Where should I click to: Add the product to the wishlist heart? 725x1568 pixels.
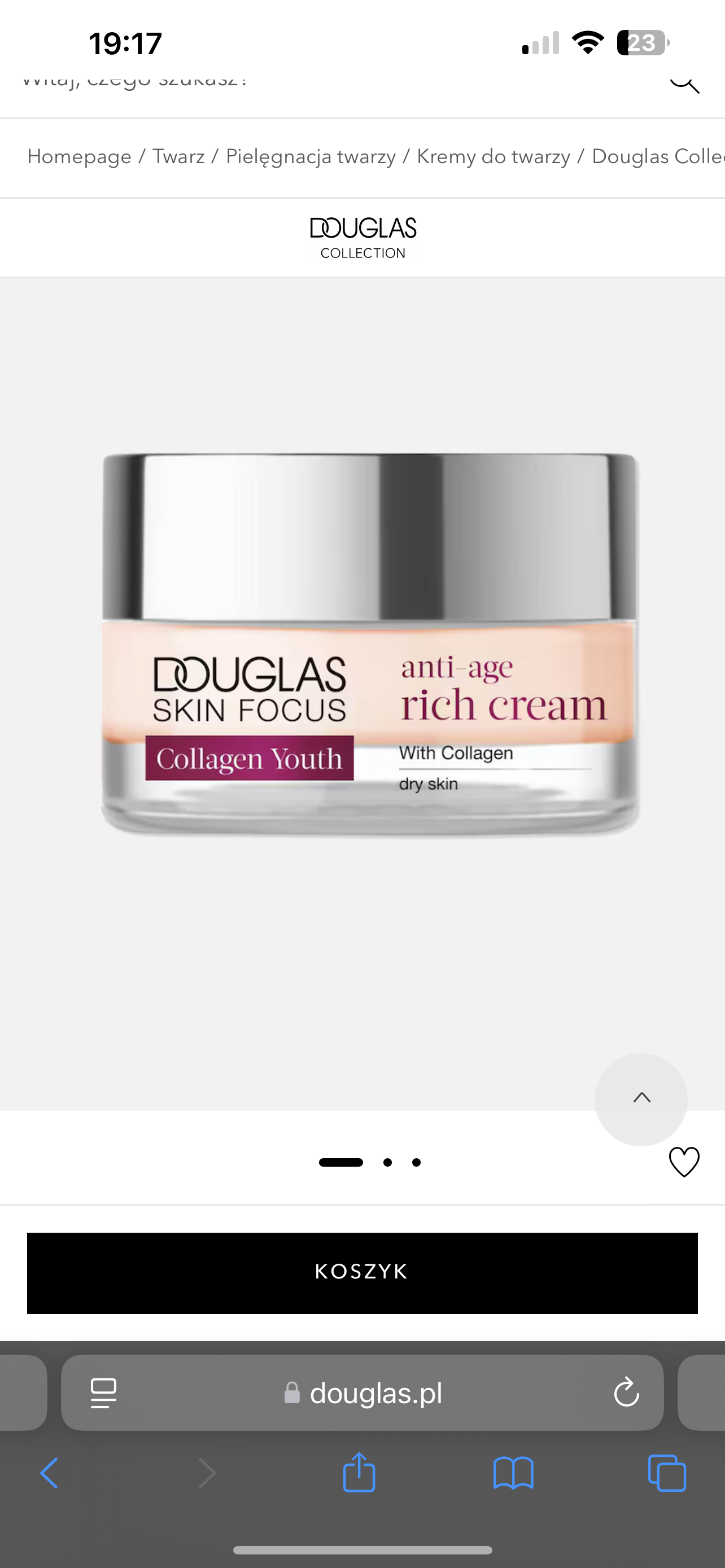684,1162
